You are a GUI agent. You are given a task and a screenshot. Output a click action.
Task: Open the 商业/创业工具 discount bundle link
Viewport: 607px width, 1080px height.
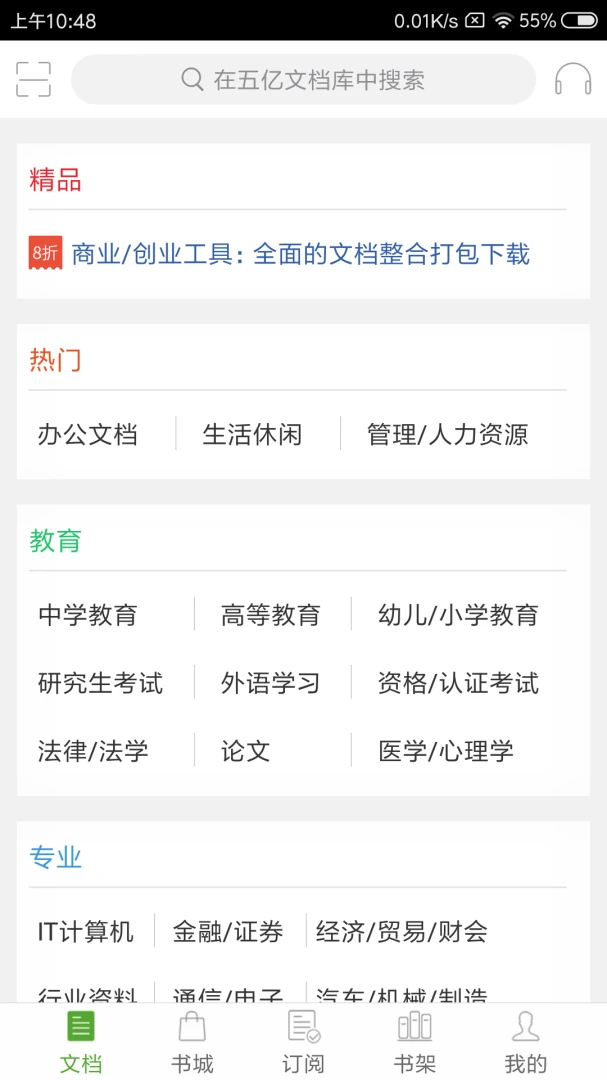tap(299, 254)
